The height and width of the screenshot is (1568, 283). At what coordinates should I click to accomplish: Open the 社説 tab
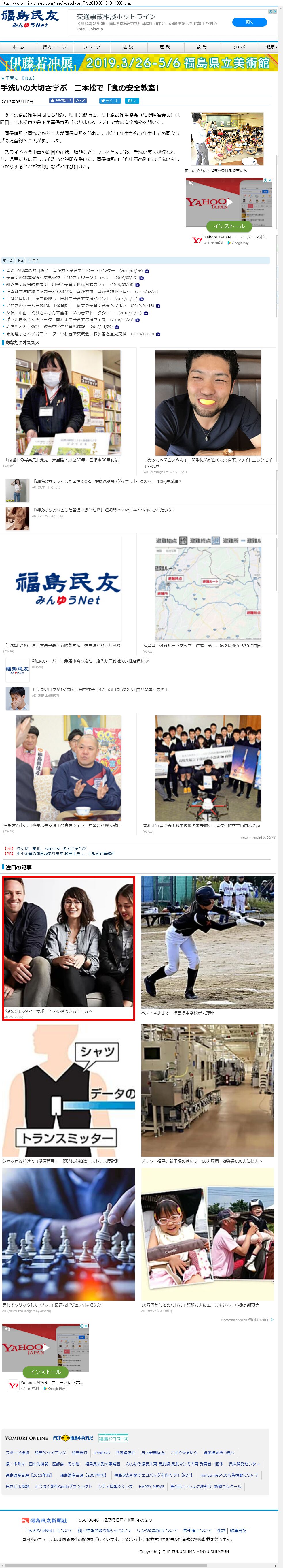[128, 47]
